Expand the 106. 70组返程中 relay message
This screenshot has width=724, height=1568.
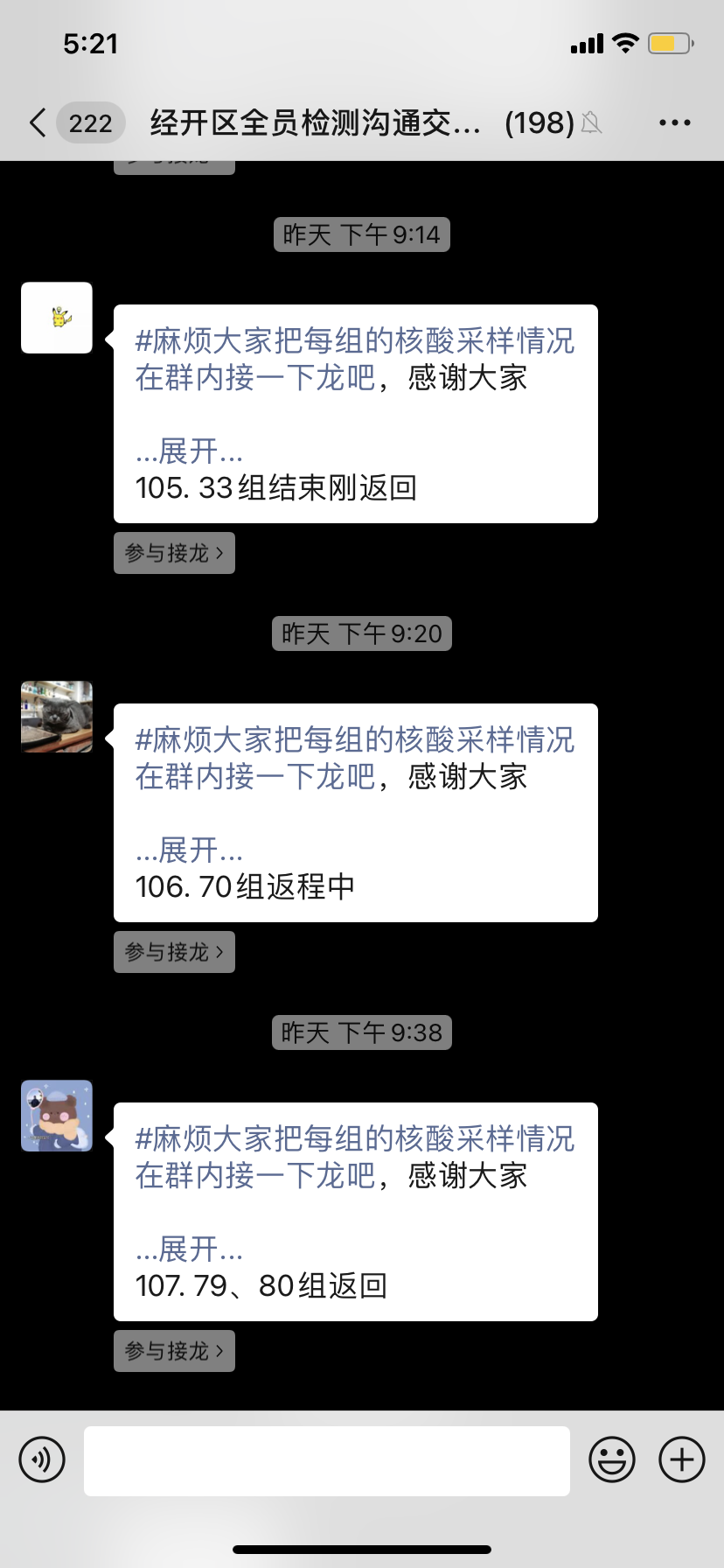tap(189, 850)
